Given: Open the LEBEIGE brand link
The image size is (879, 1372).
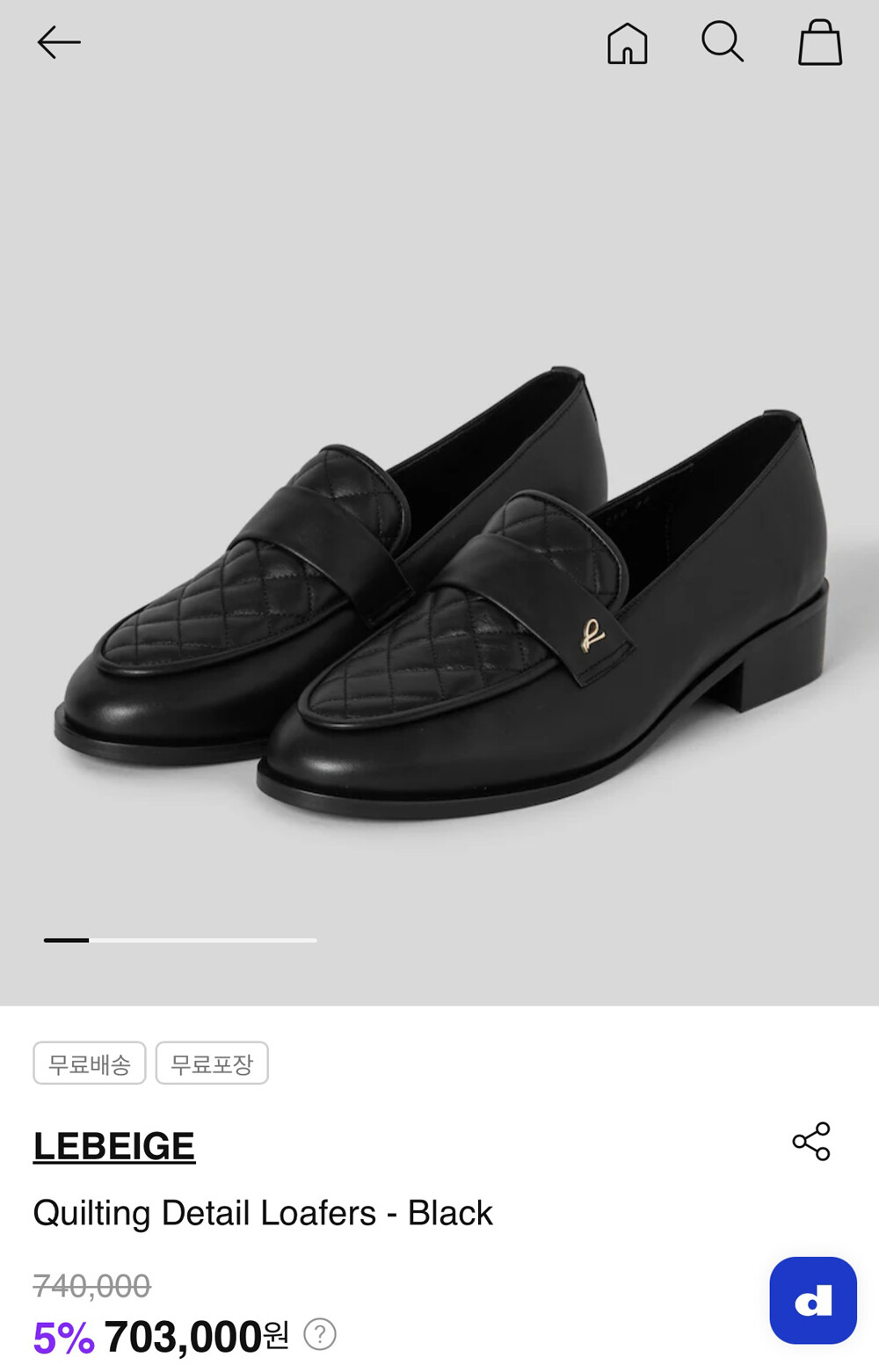Looking at the screenshot, I should tap(114, 1146).
